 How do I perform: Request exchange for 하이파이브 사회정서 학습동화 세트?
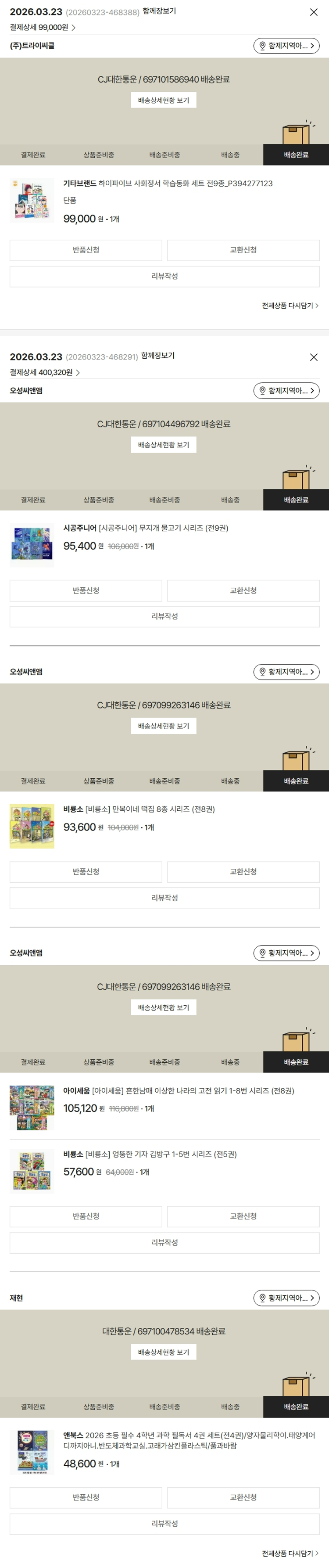(x=243, y=250)
